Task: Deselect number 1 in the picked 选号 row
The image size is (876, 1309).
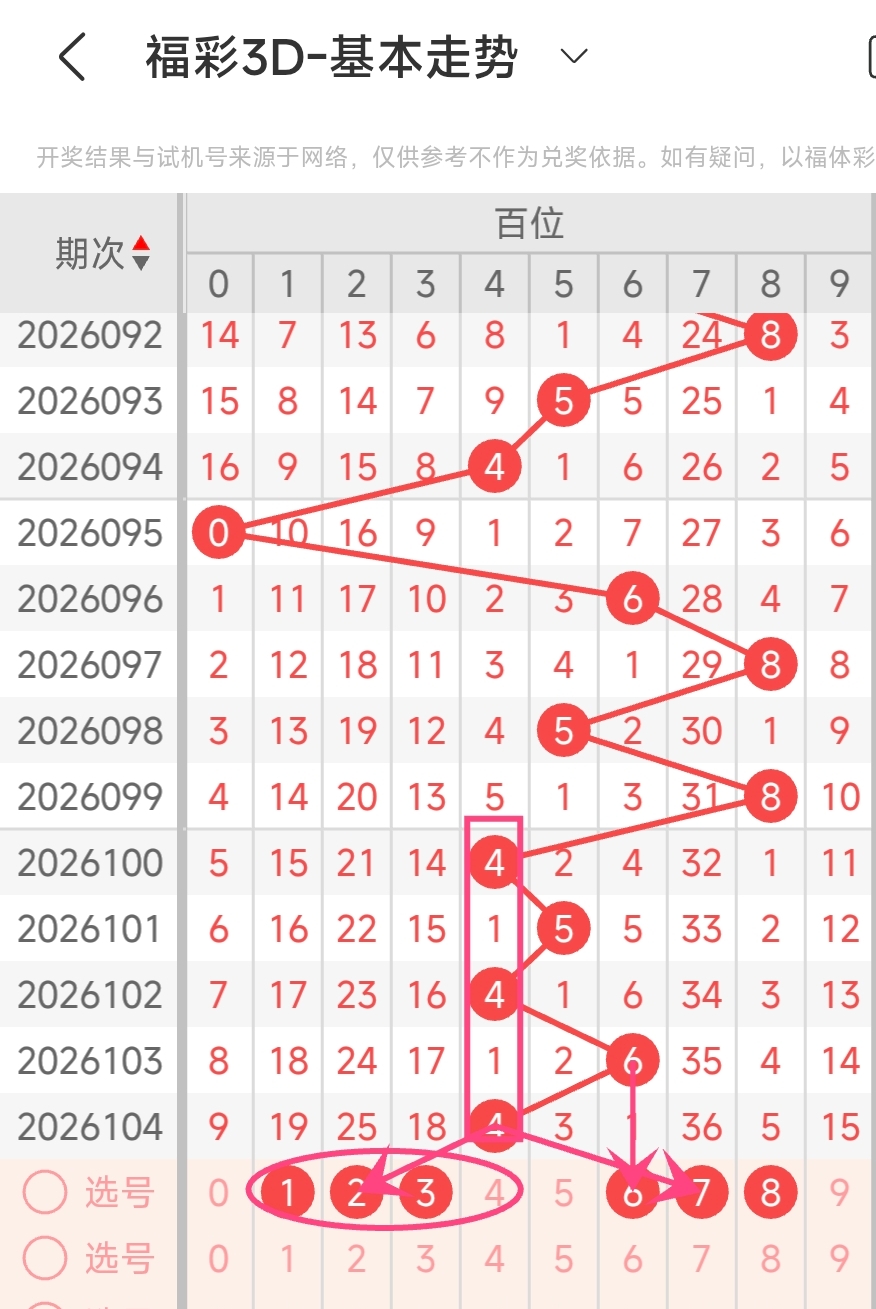Action: (x=287, y=1192)
